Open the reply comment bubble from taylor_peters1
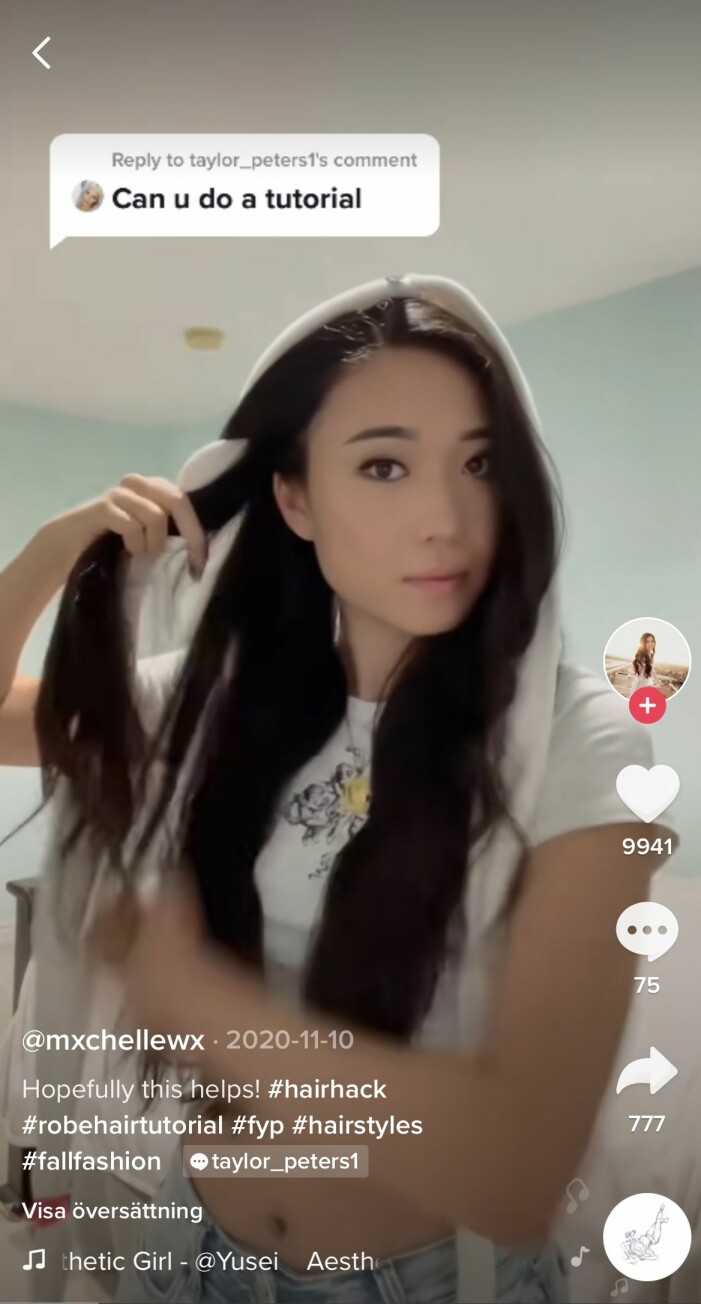 click(245, 186)
